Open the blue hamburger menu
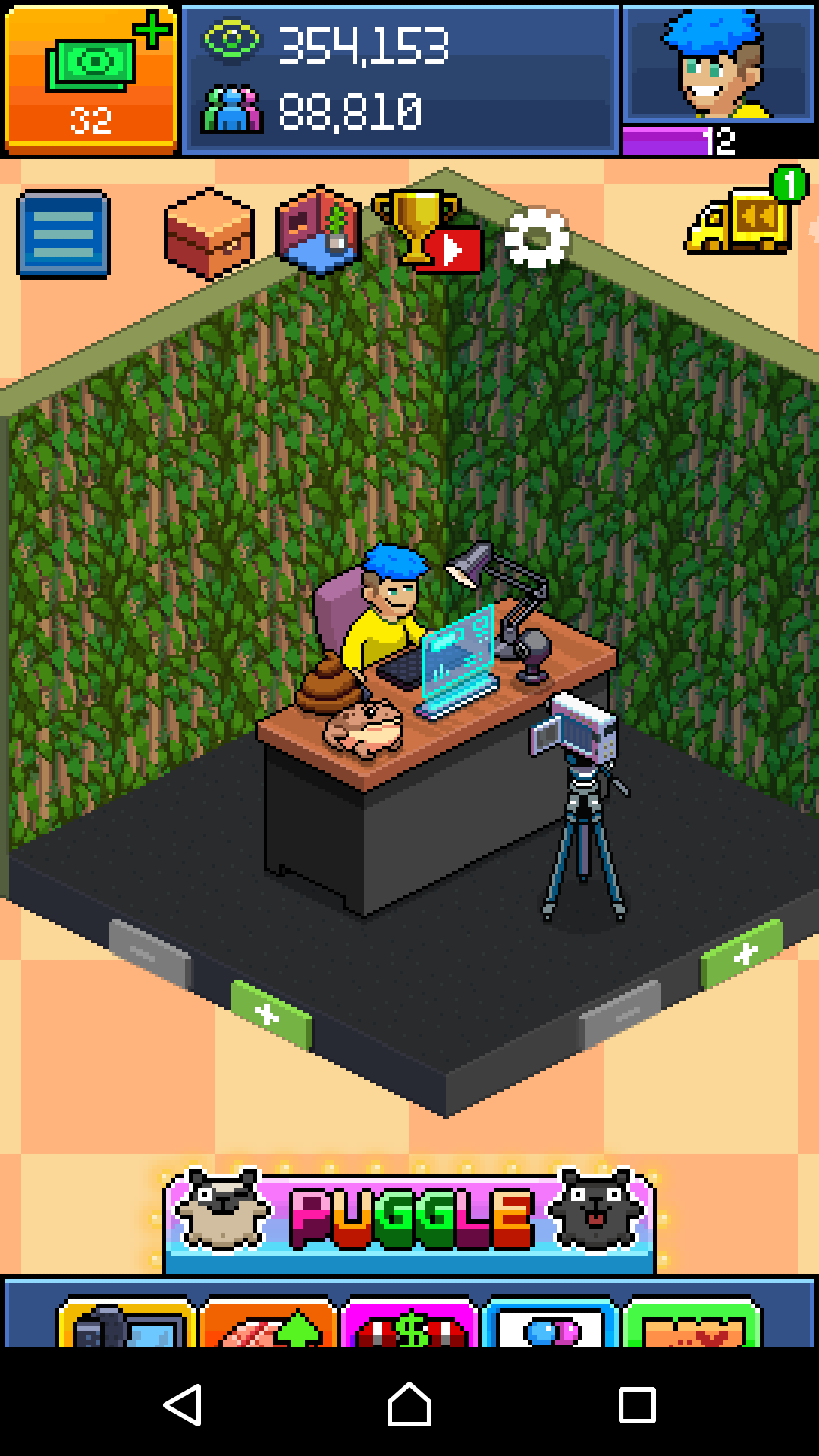 [64, 234]
